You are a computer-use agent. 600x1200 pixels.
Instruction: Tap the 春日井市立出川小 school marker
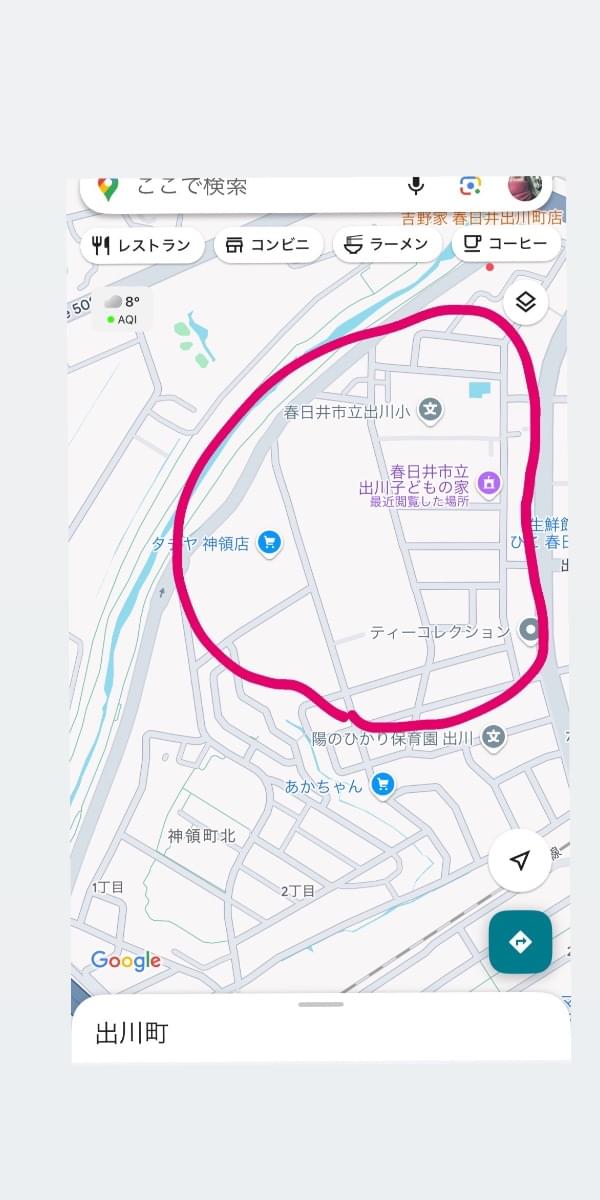coord(431,409)
